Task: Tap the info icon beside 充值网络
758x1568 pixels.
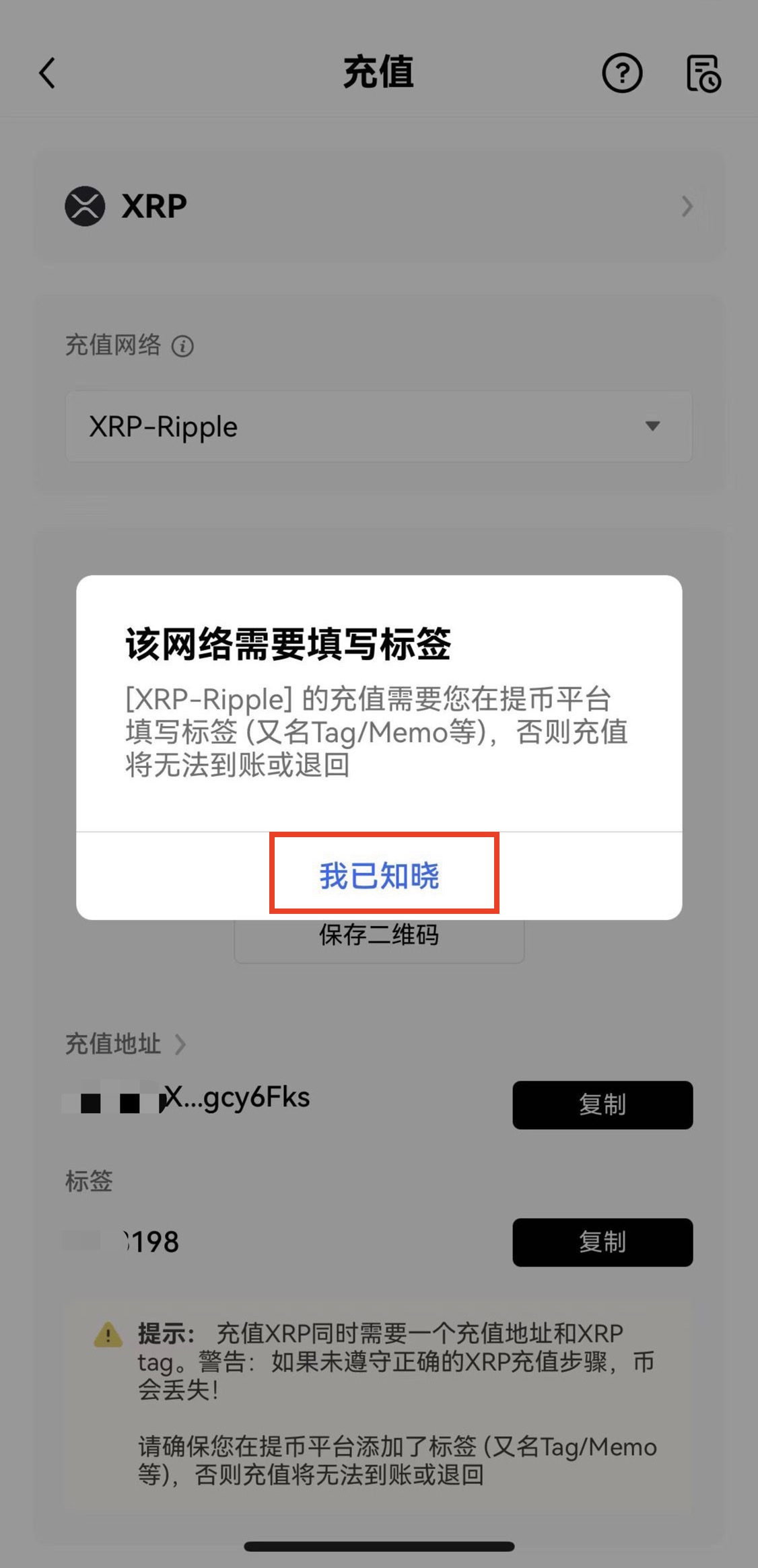Action: click(182, 347)
